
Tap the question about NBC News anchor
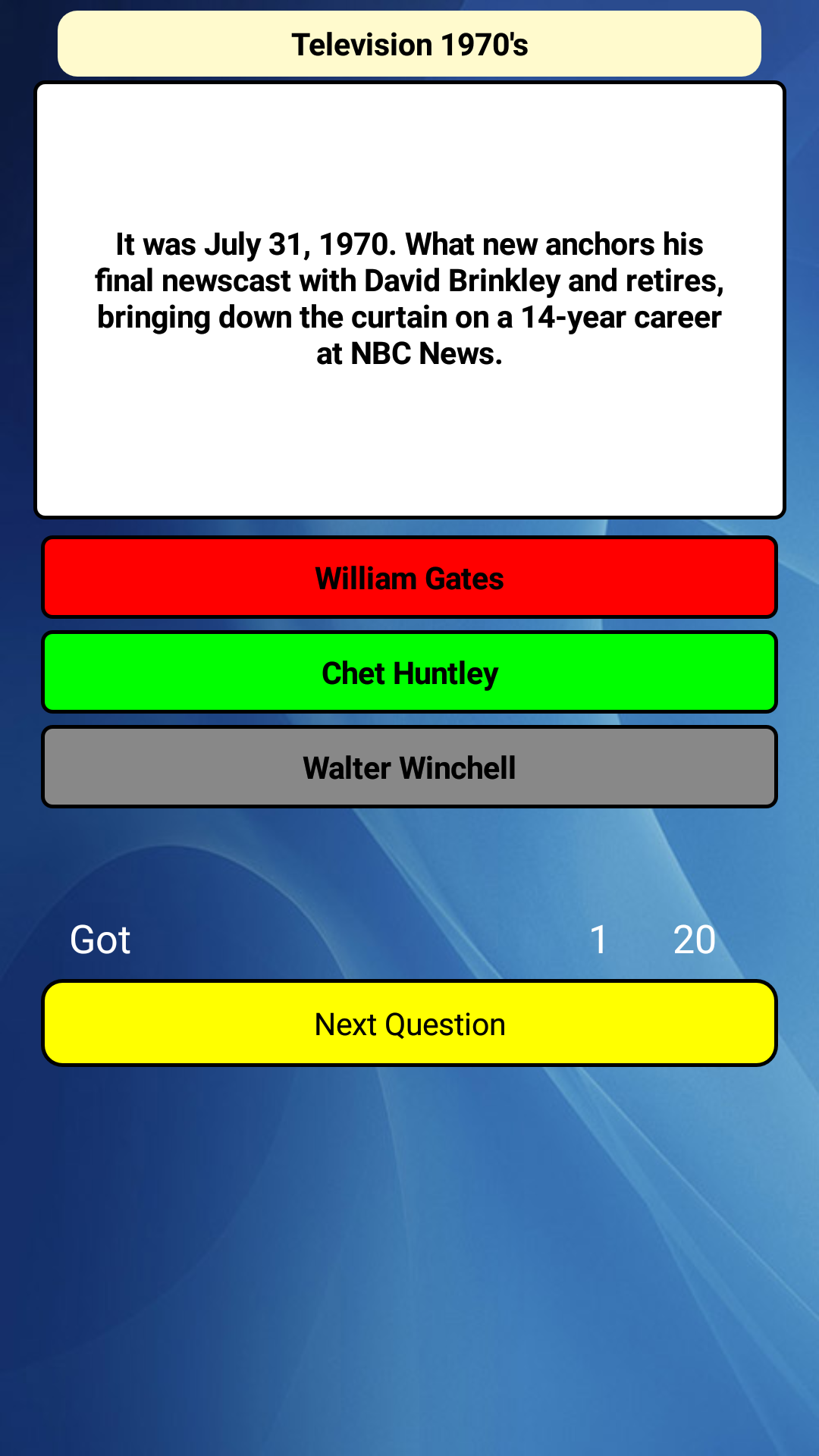click(409, 297)
